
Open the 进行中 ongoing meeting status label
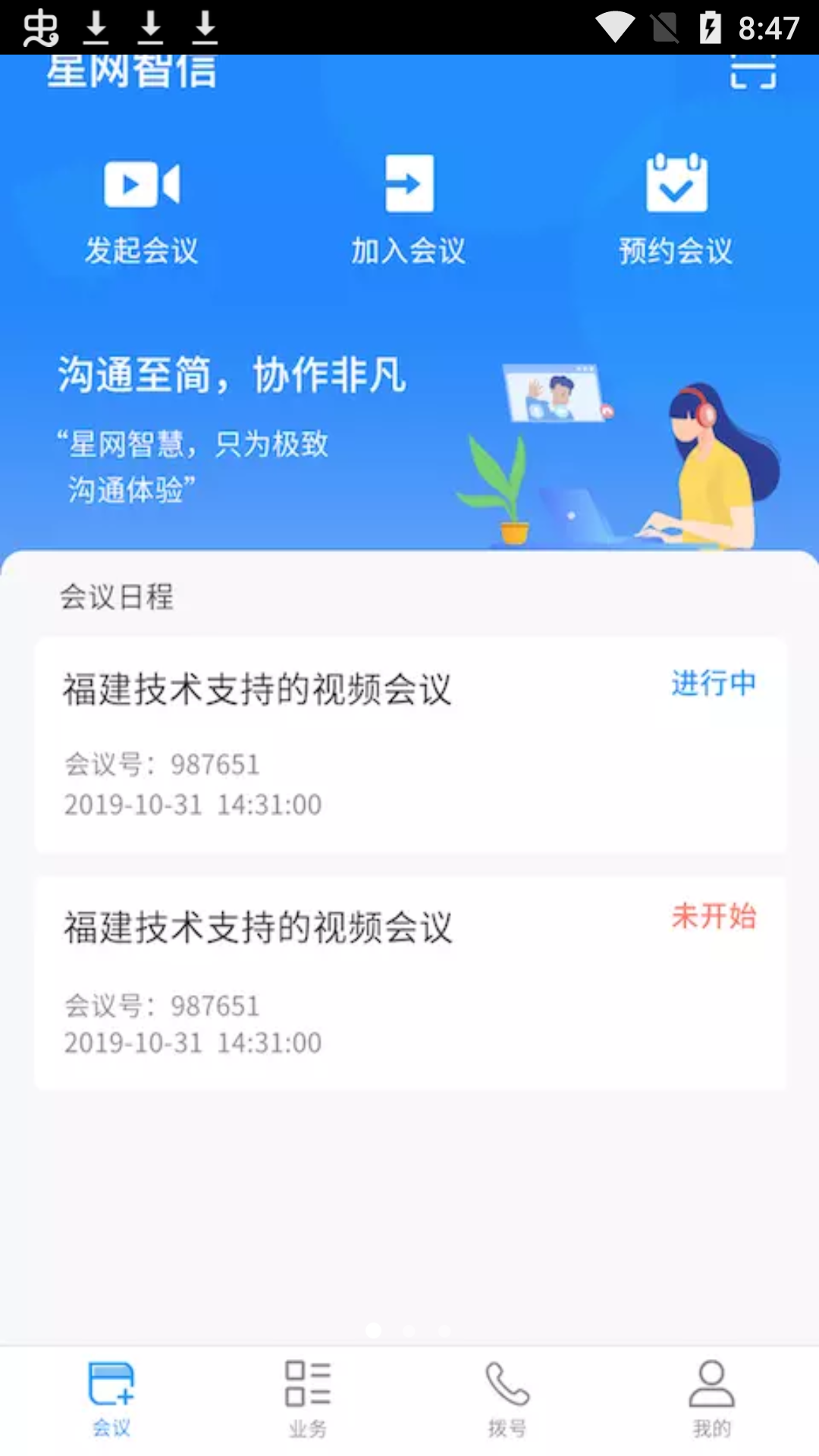713,683
